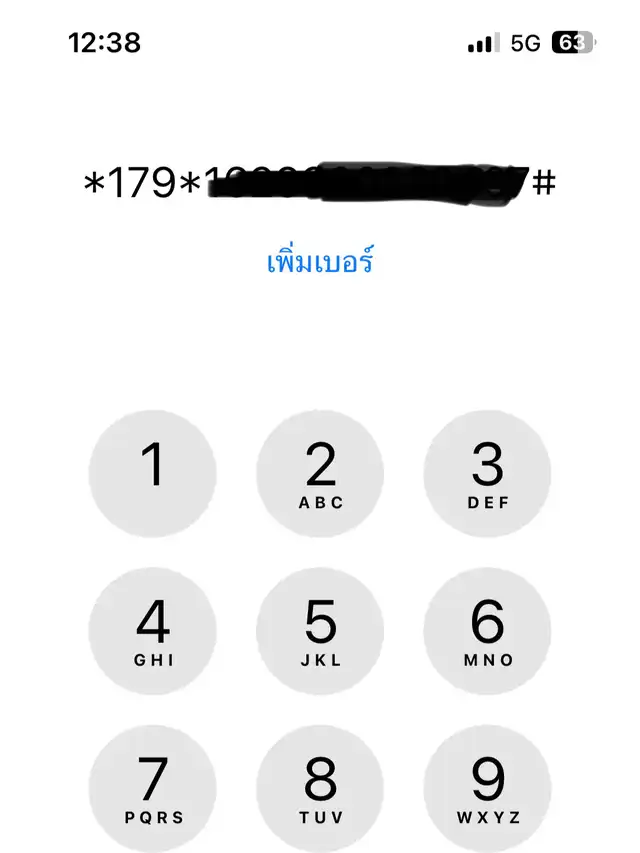
Task: Dial digit 1 on keypad
Action: tap(152, 474)
